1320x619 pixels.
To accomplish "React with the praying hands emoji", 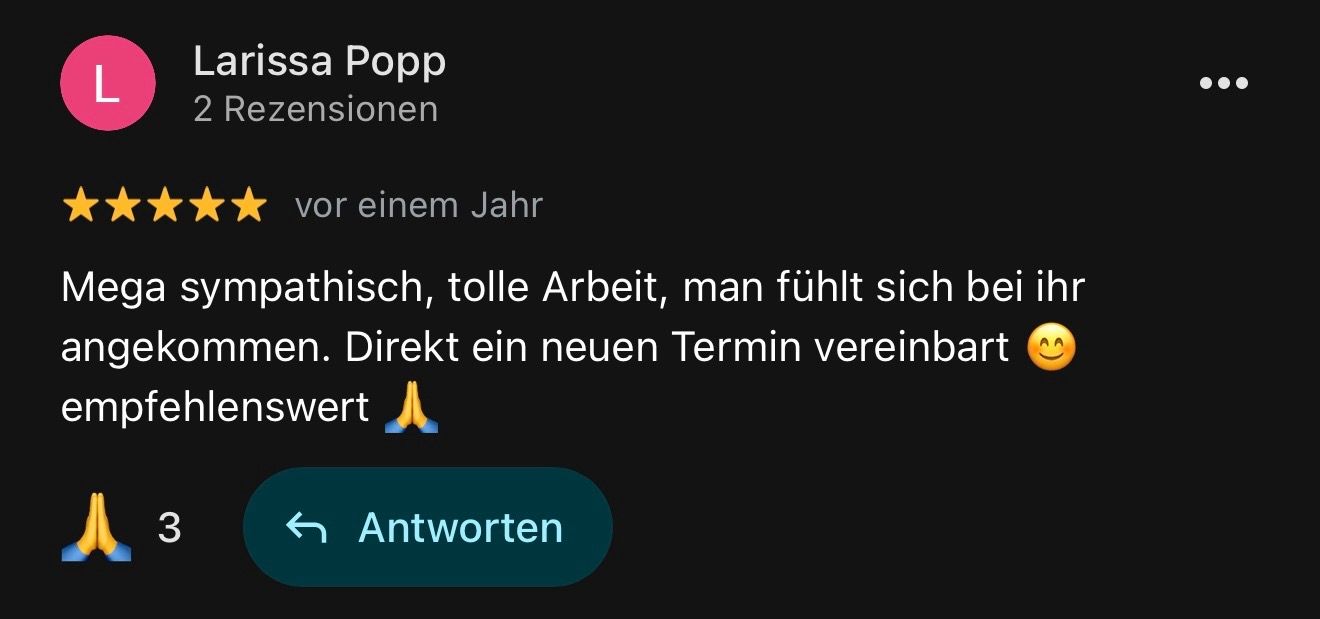I will [96, 527].
